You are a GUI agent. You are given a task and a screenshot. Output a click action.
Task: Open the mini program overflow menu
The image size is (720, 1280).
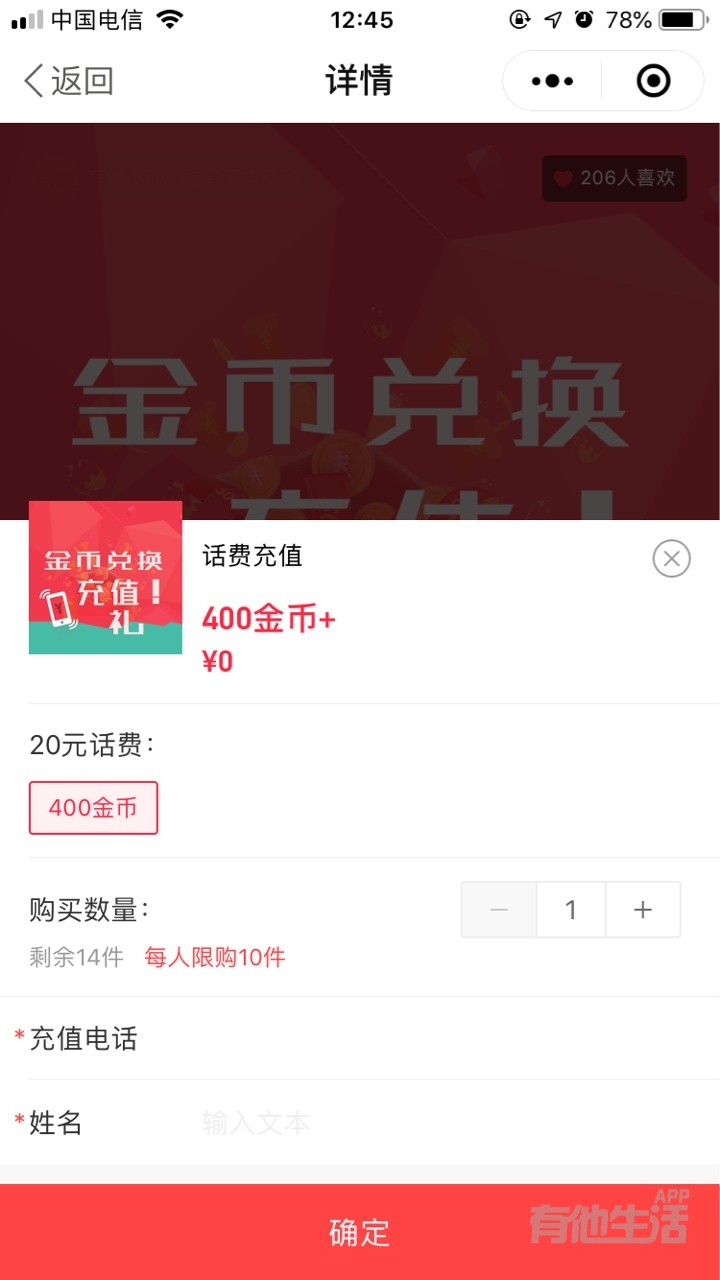[553, 81]
